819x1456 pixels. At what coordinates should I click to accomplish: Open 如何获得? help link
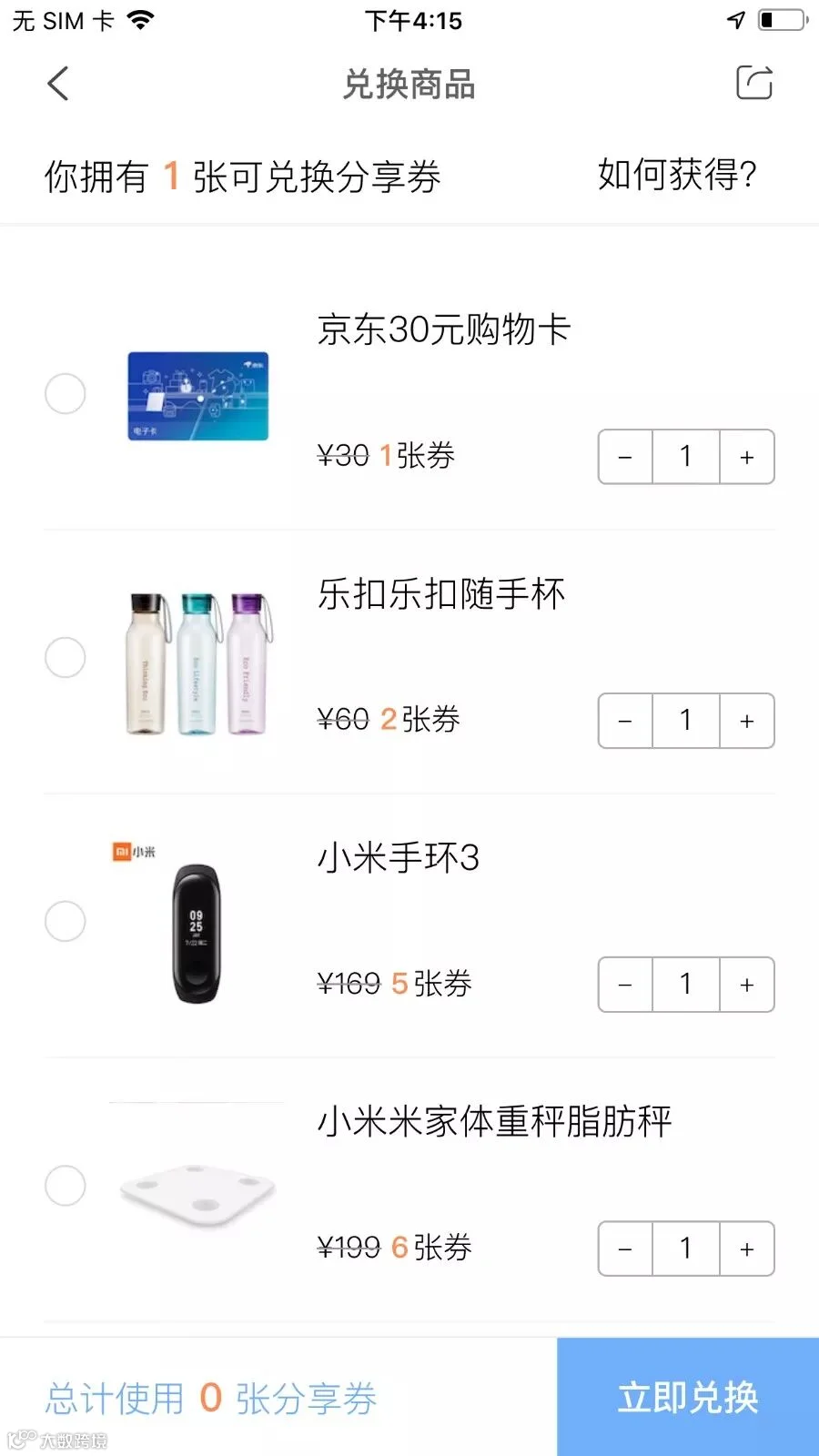(x=677, y=175)
